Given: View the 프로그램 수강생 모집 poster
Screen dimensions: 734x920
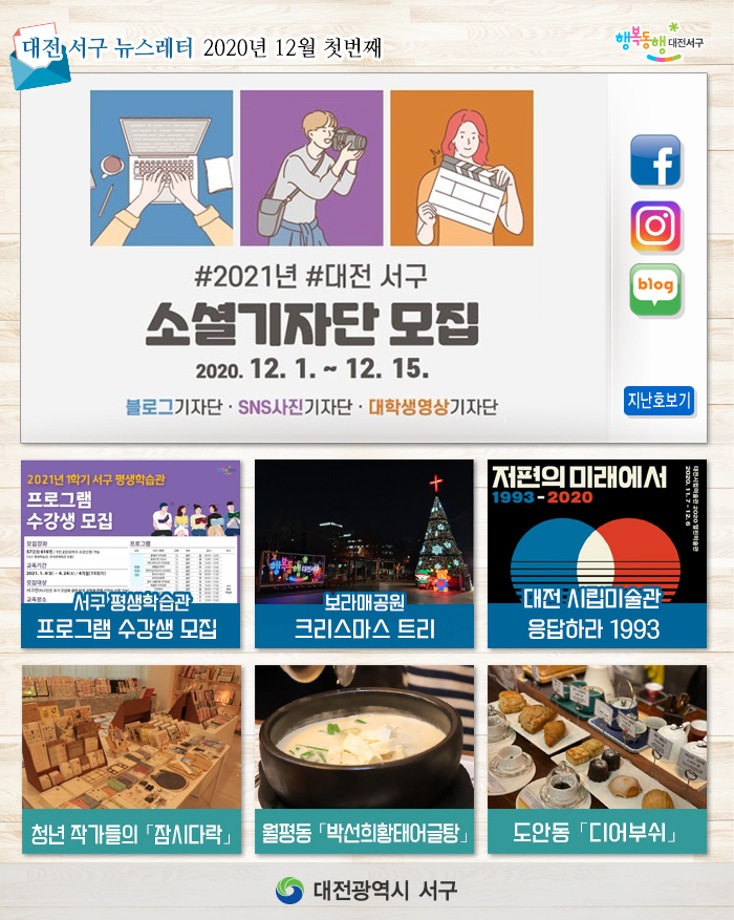Looking at the screenshot, I should (x=132, y=550).
